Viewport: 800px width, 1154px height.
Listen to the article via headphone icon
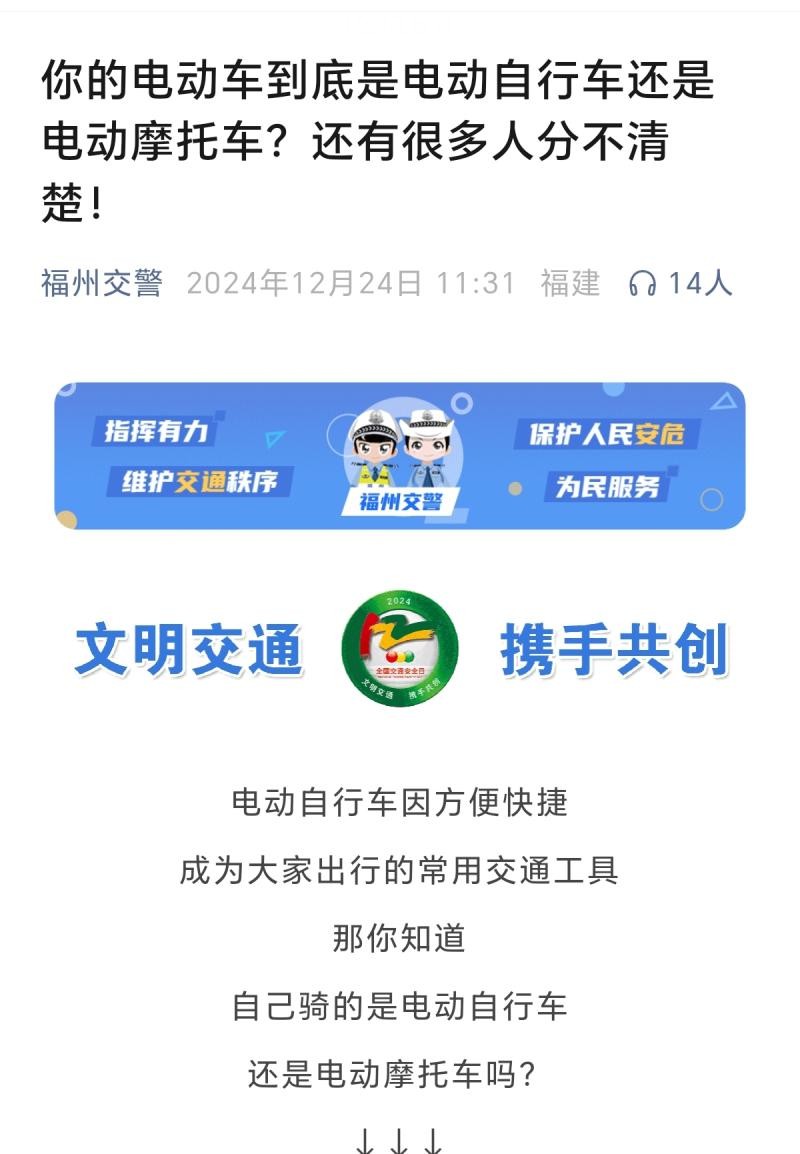click(642, 284)
